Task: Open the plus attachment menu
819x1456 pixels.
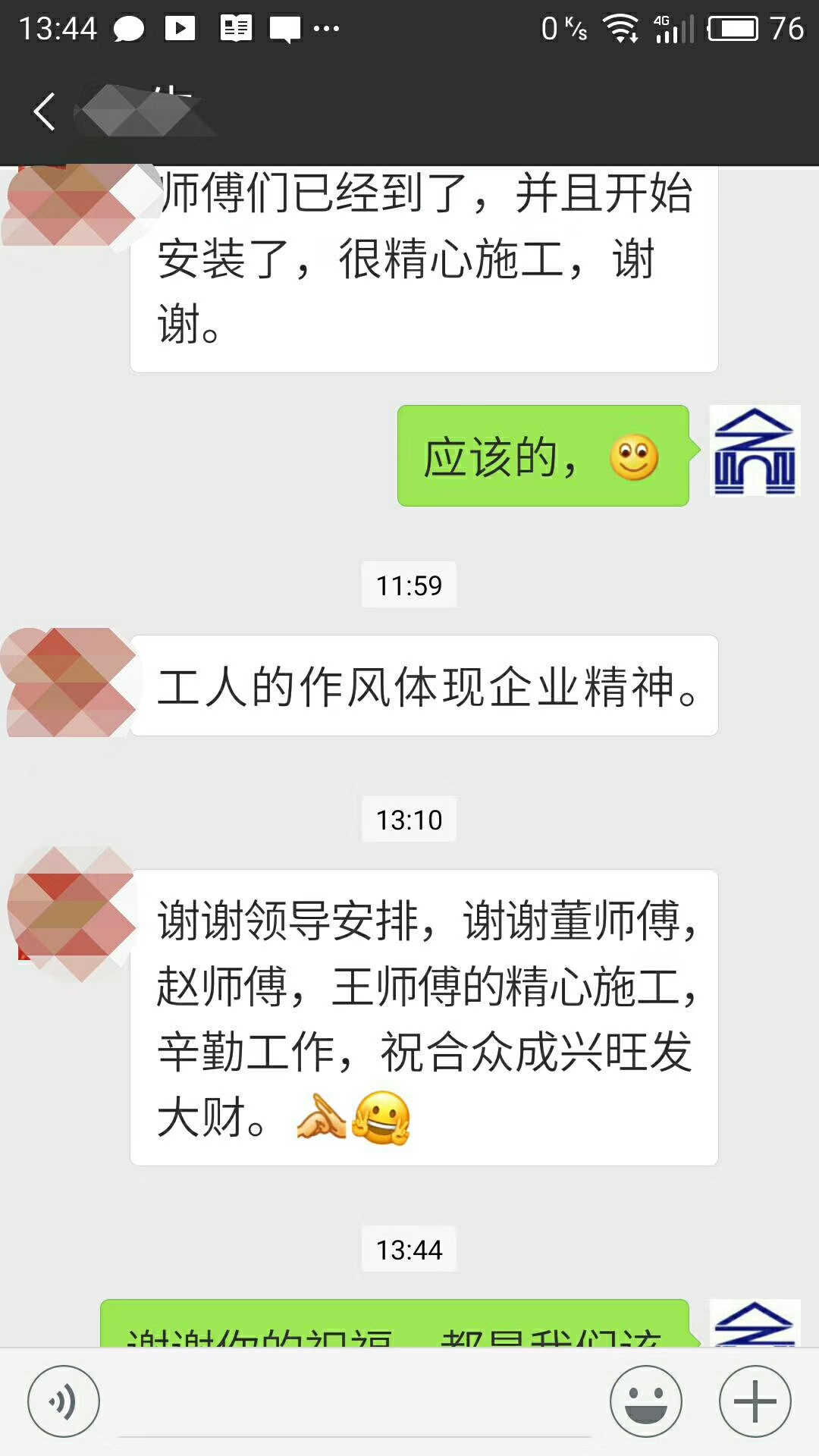Action: click(x=755, y=1401)
